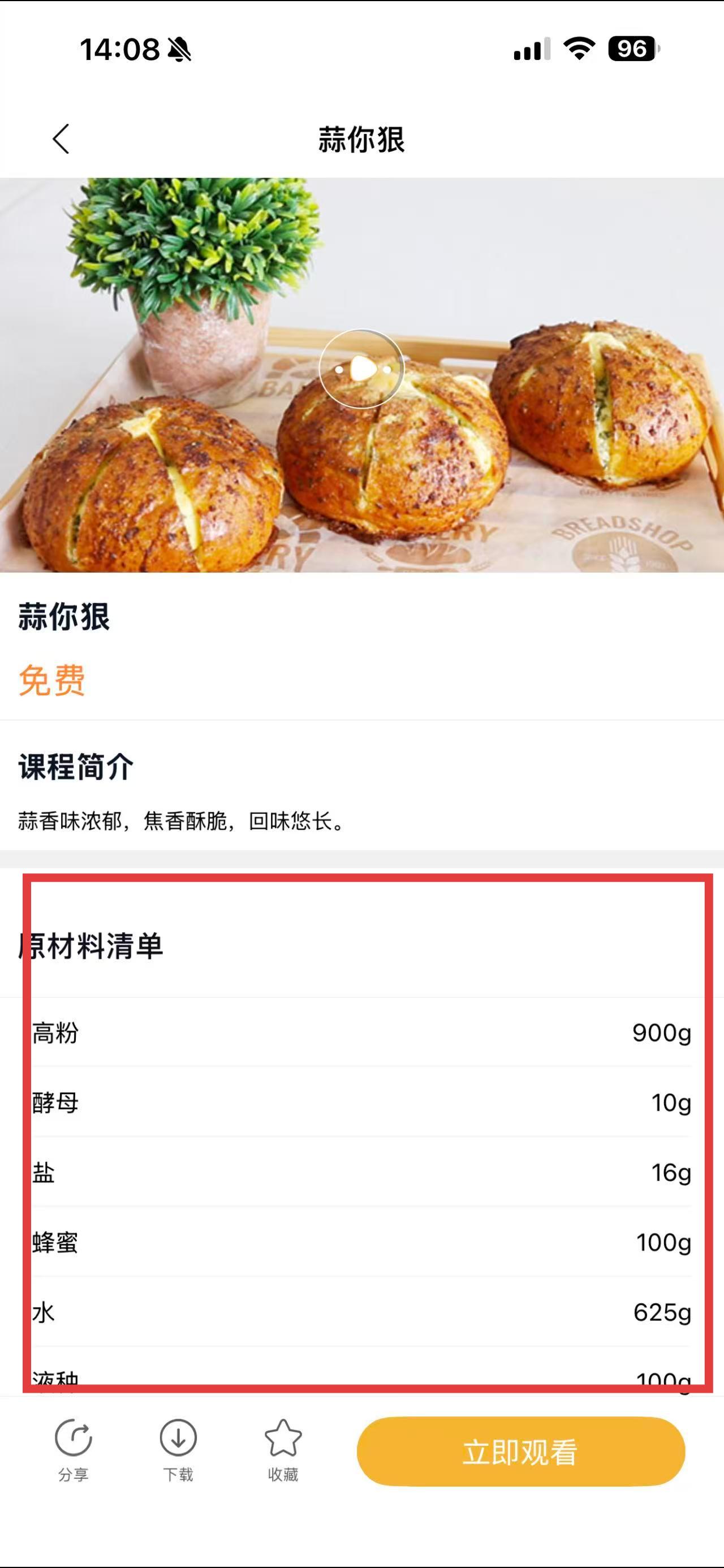Add the course to favorites with 收藏

pyautogui.click(x=283, y=1450)
